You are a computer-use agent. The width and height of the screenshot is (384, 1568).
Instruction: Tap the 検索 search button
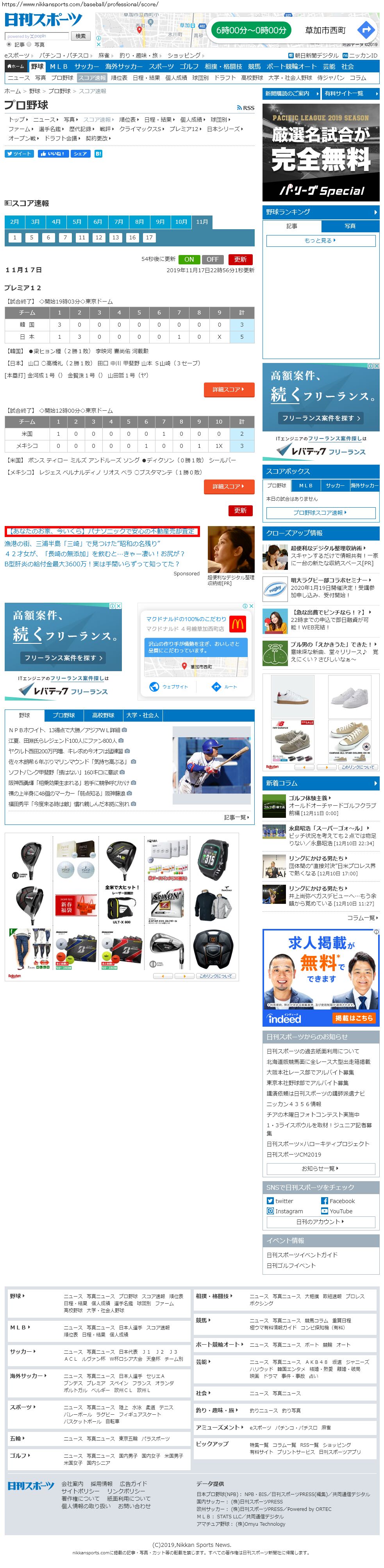pos(80,36)
